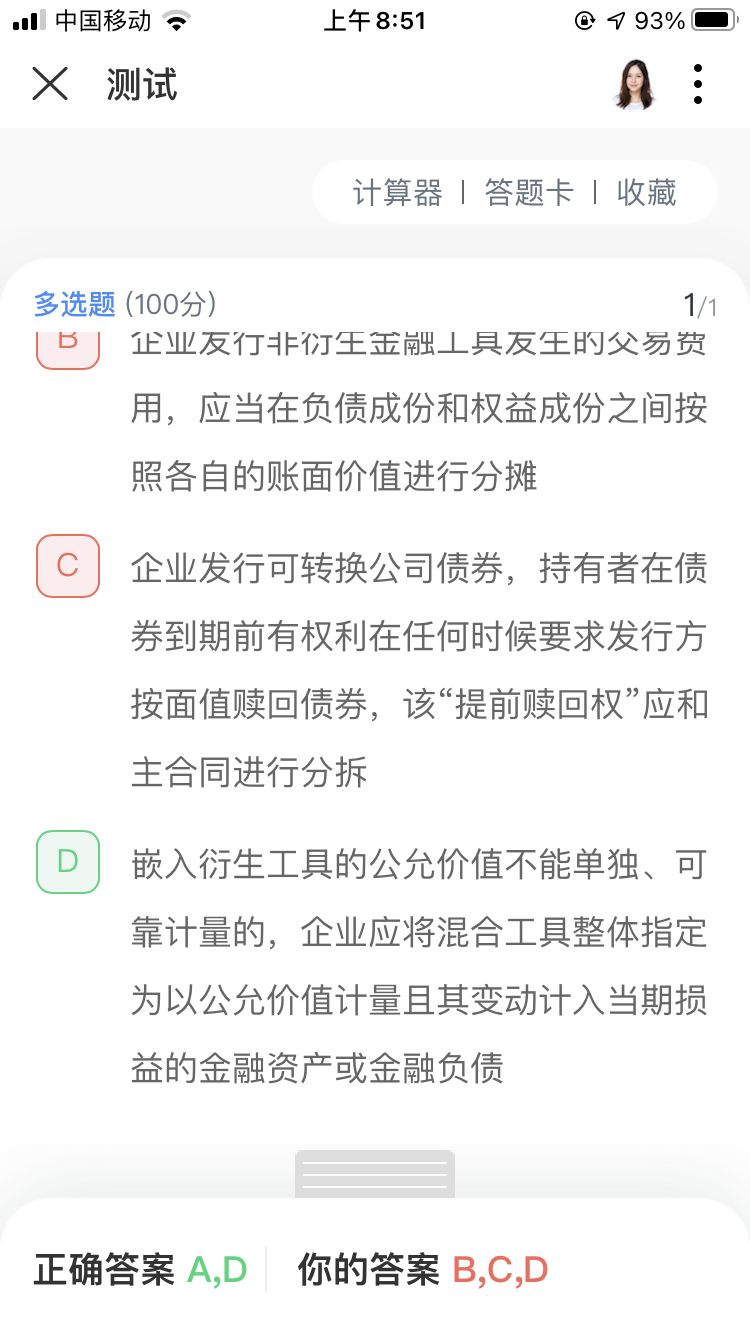The height and width of the screenshot is (1334, 750).
Task: Add this question to 收藏
Action: click(647, 192)
